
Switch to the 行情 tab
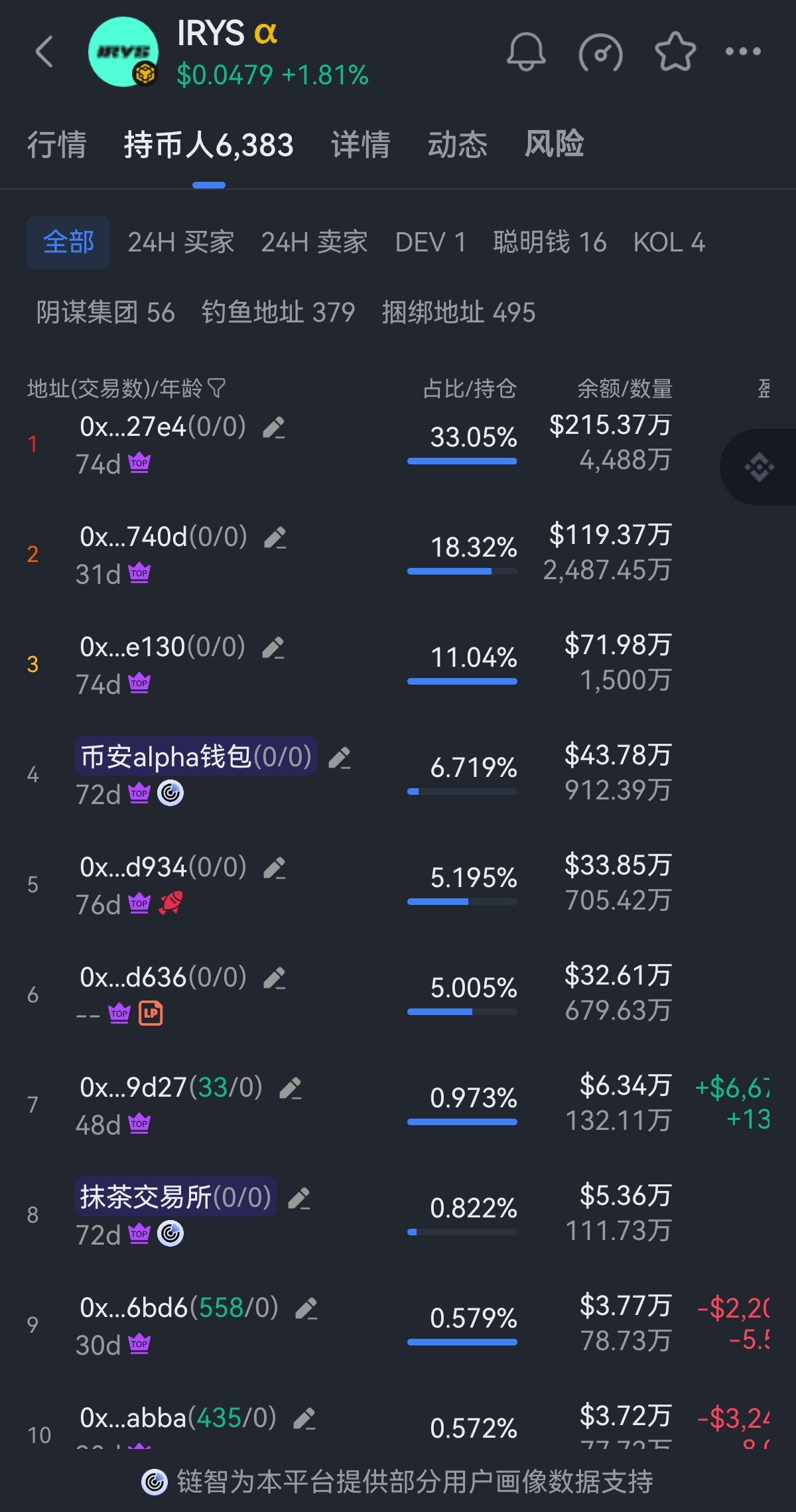(57, 145)
